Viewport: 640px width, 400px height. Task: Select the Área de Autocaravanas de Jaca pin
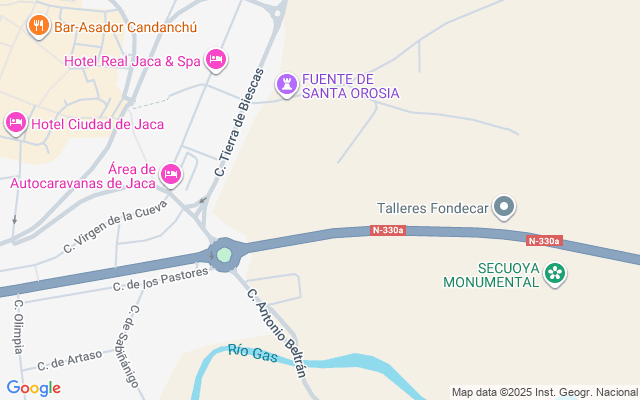[170, 174]
